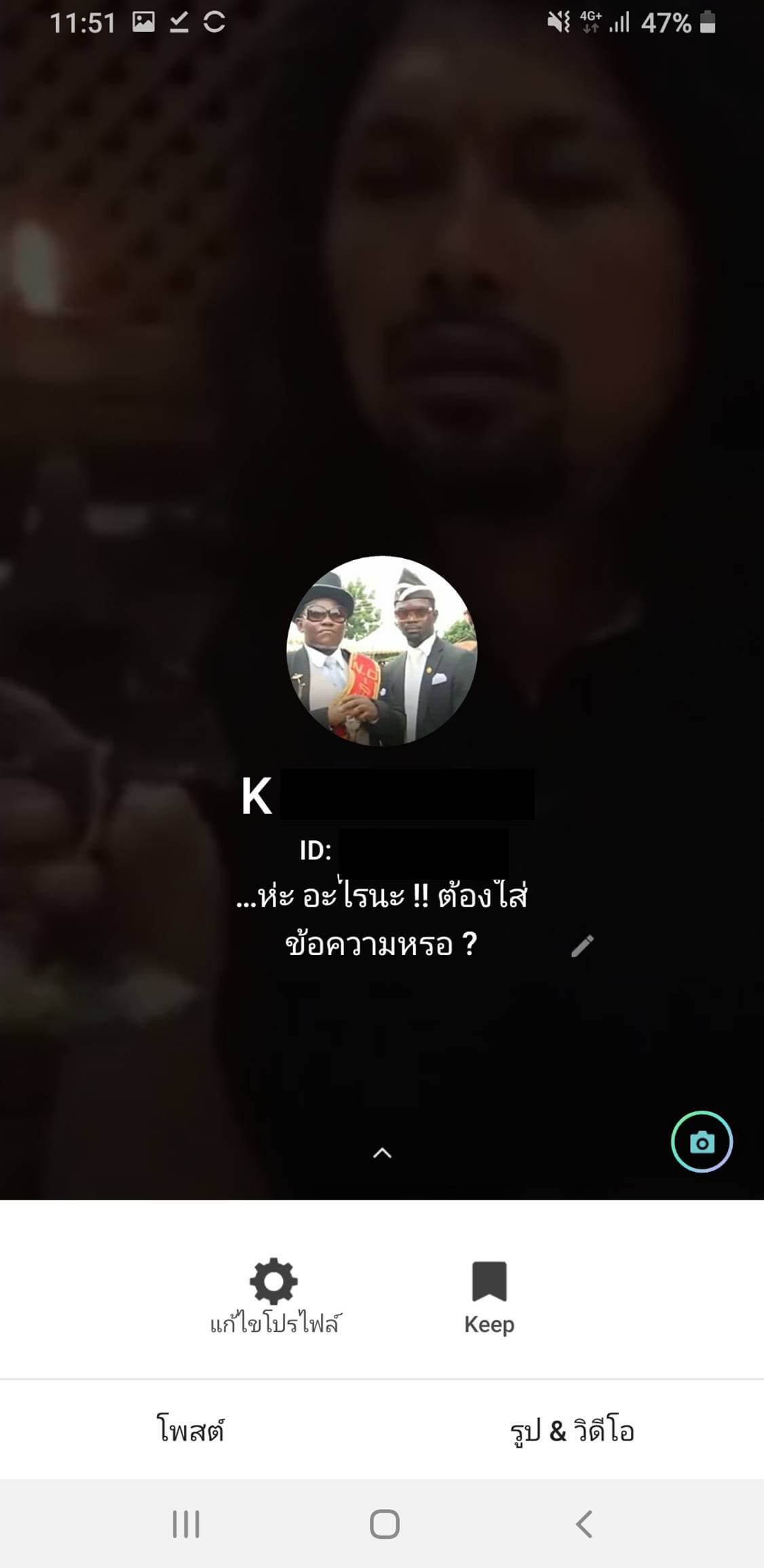764x1568 pixels.
Task: Switch to the โพสต์ tab
Action: pyautogui.click(x=191, y=1430)
